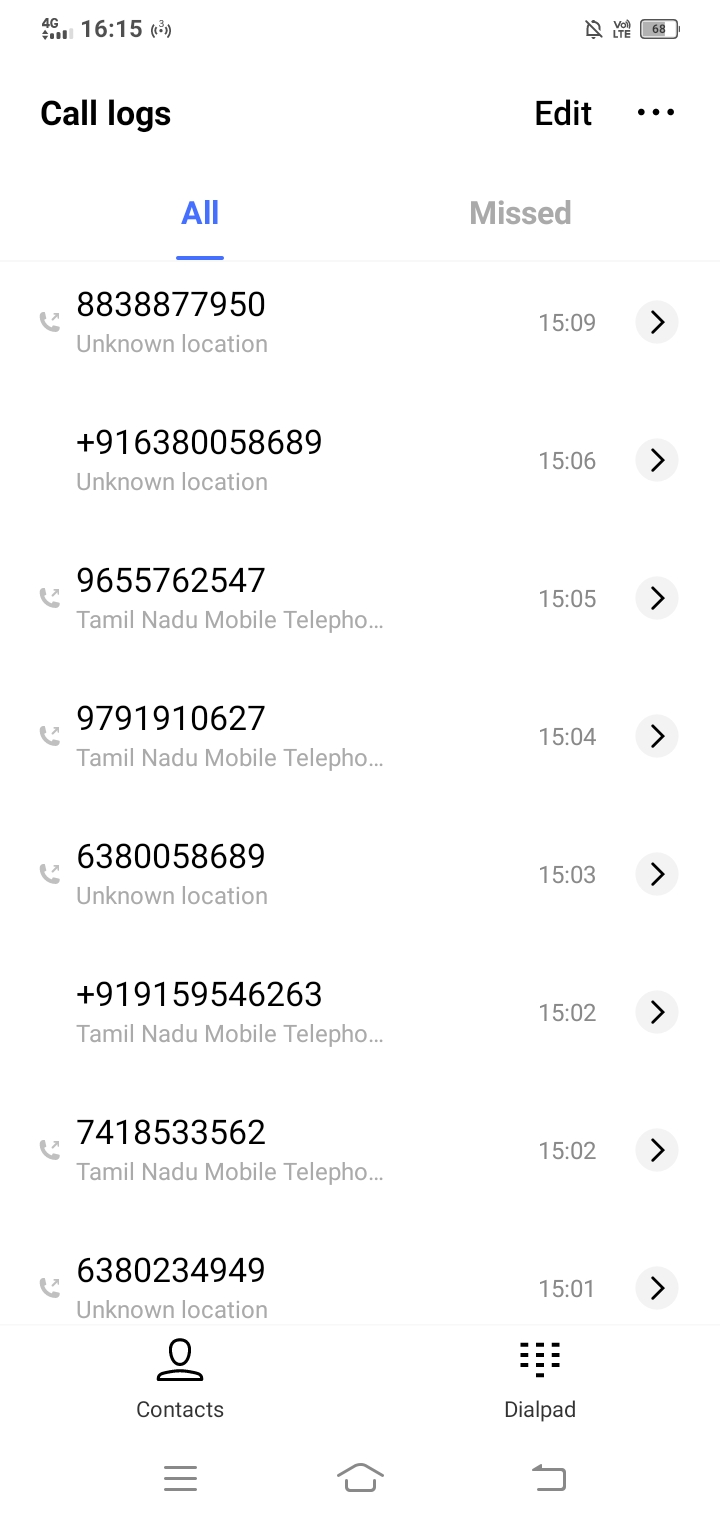Image resolution: width=720 pixels, height=1520 pixels.
Task: Open the Dialpad
Action: [x=540, y=1379]
